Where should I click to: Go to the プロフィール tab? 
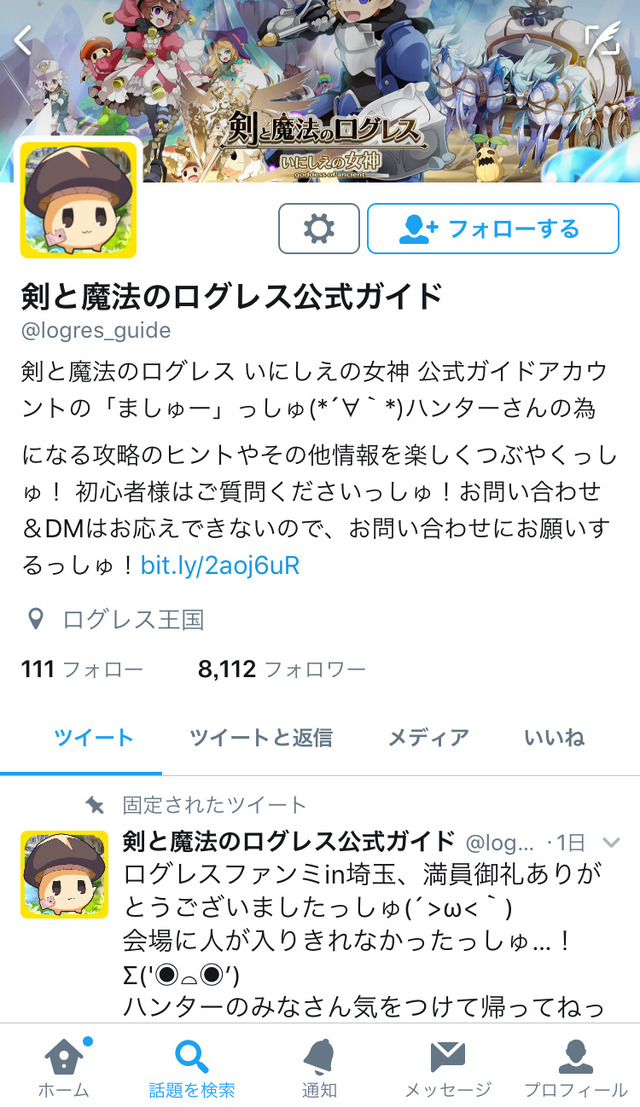point(575,1068)
